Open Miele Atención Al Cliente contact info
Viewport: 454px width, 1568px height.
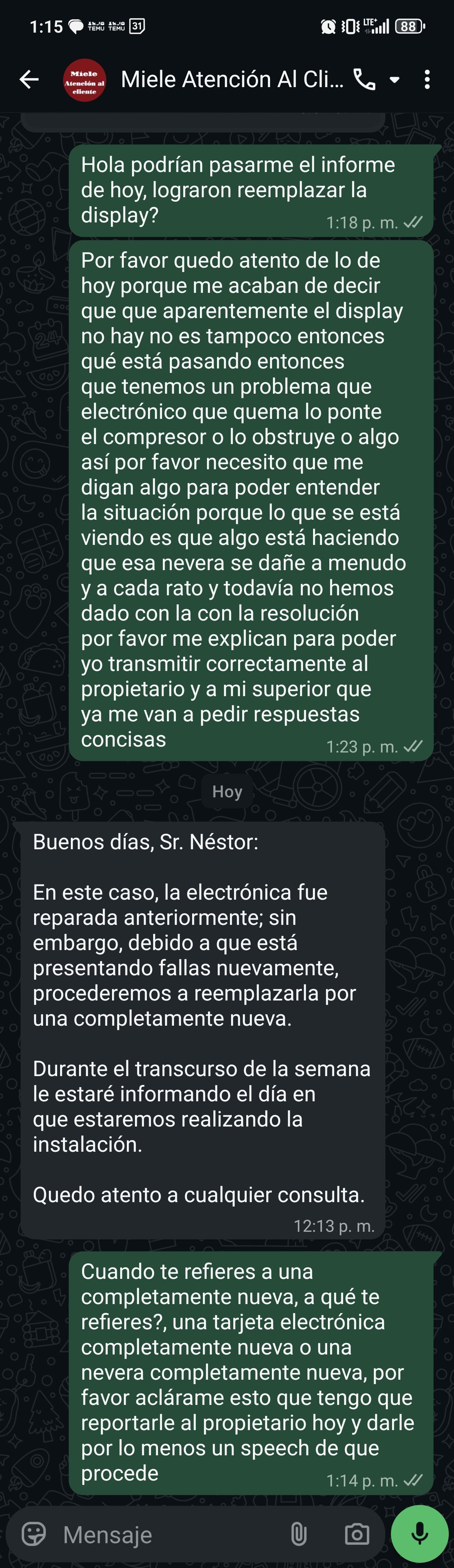[231, 80]
